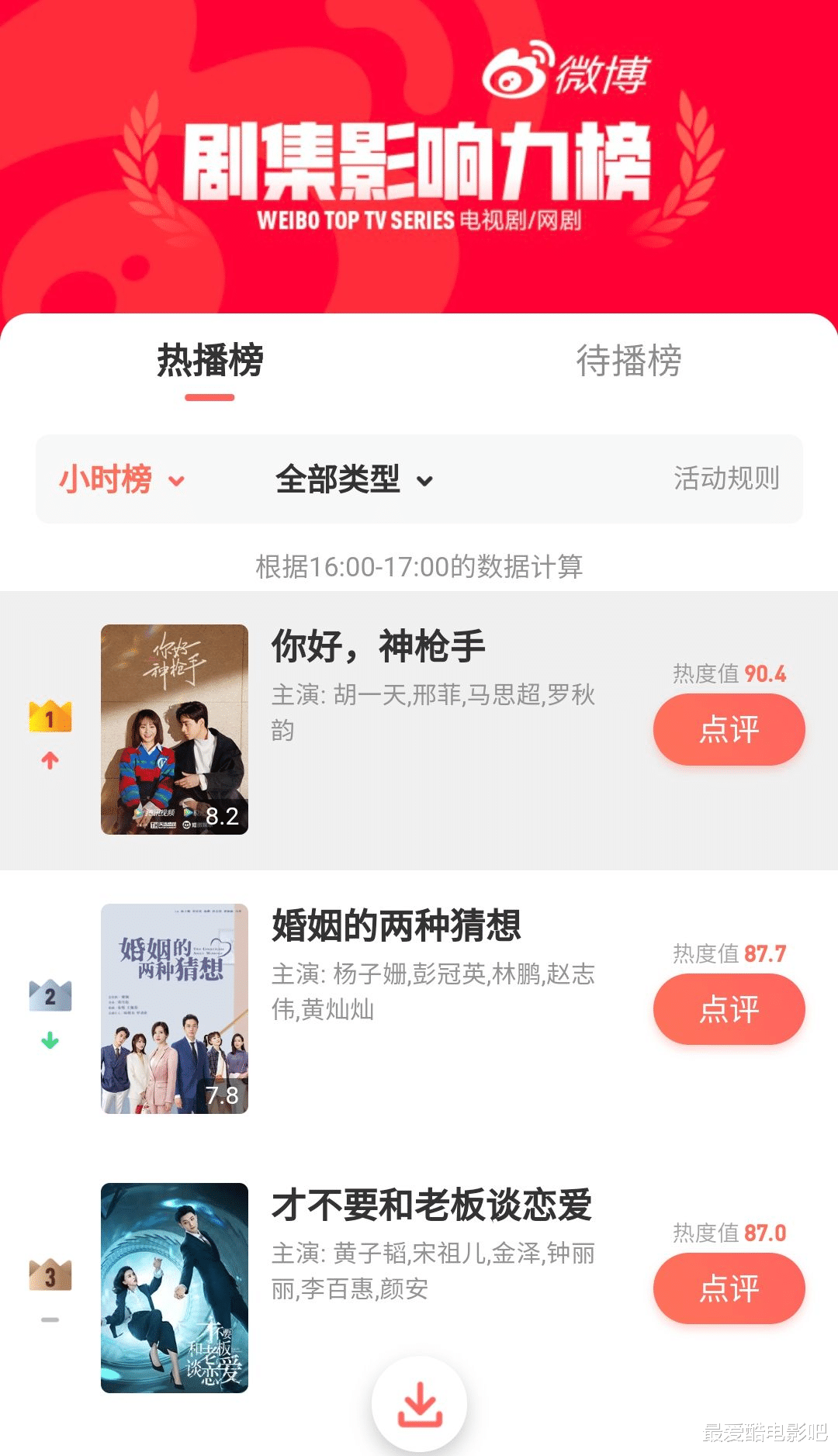Image resolution: width=838 pixels, height=1456 pixels.
Task: Open the 婚姻的两种猜想 poster thumbnail
Action: 175,1008
